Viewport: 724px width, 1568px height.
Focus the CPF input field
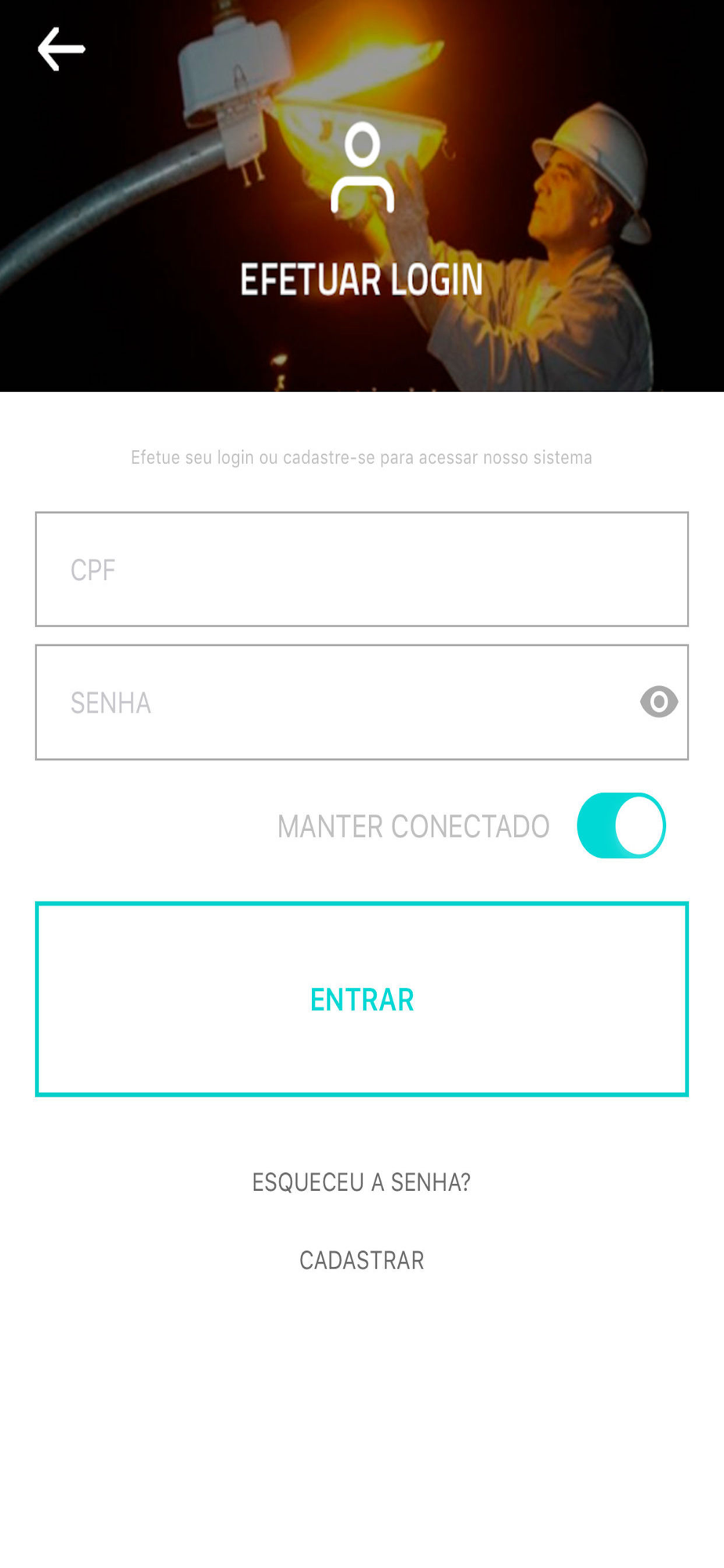[x=362, y=569]
